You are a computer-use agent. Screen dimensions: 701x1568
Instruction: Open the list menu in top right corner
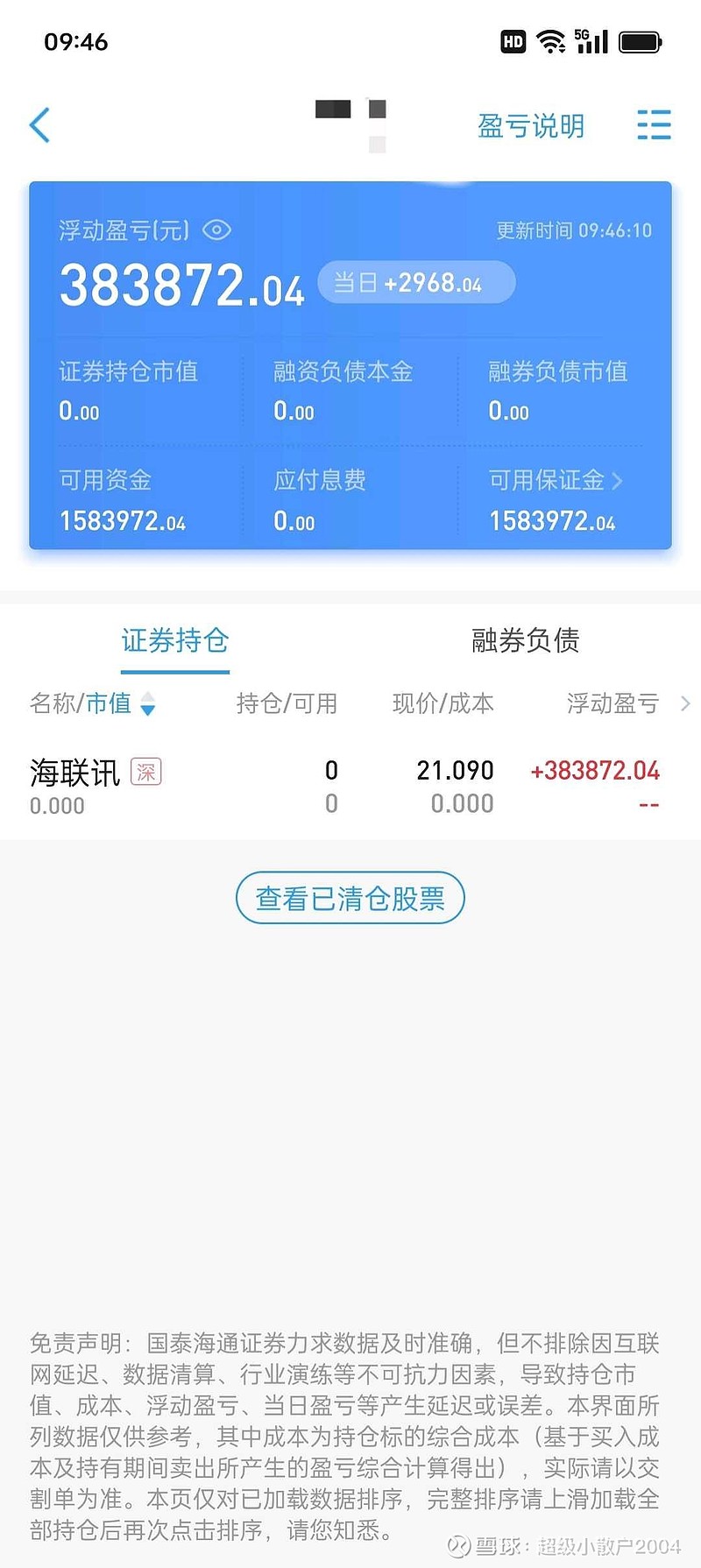[654, 125]
